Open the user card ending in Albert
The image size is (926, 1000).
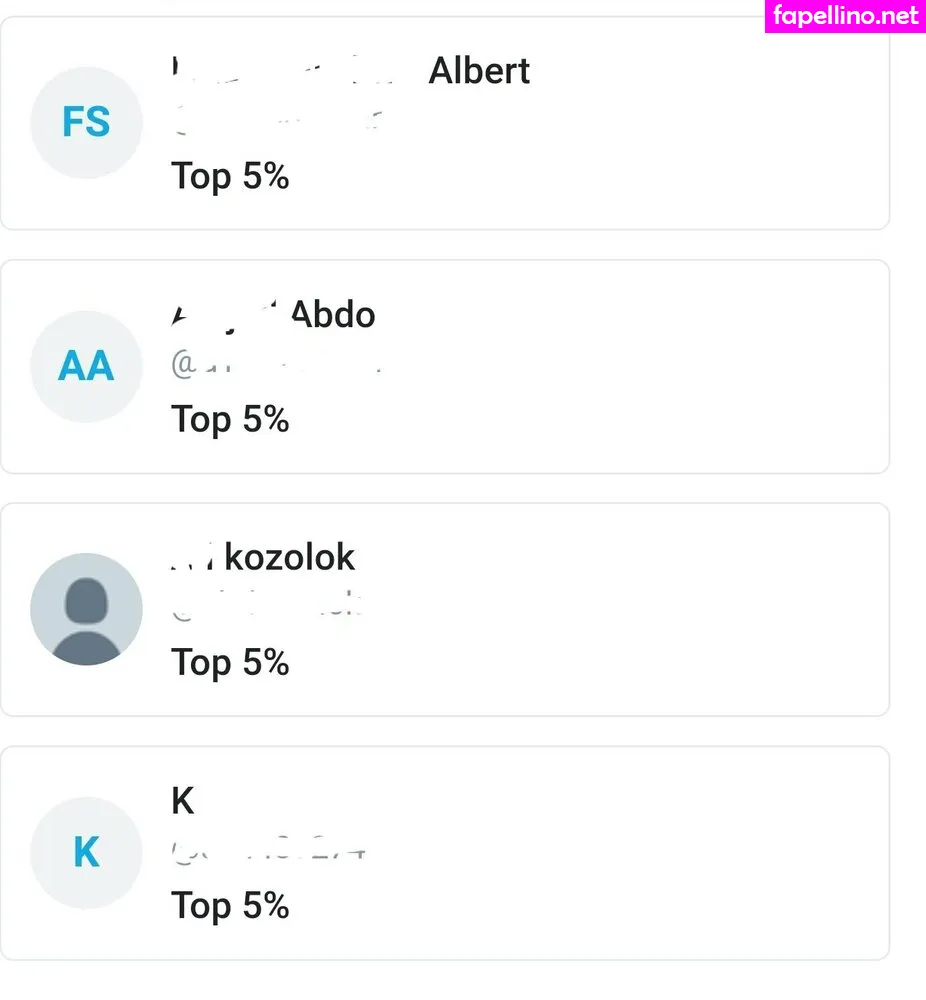coord(444,123)
